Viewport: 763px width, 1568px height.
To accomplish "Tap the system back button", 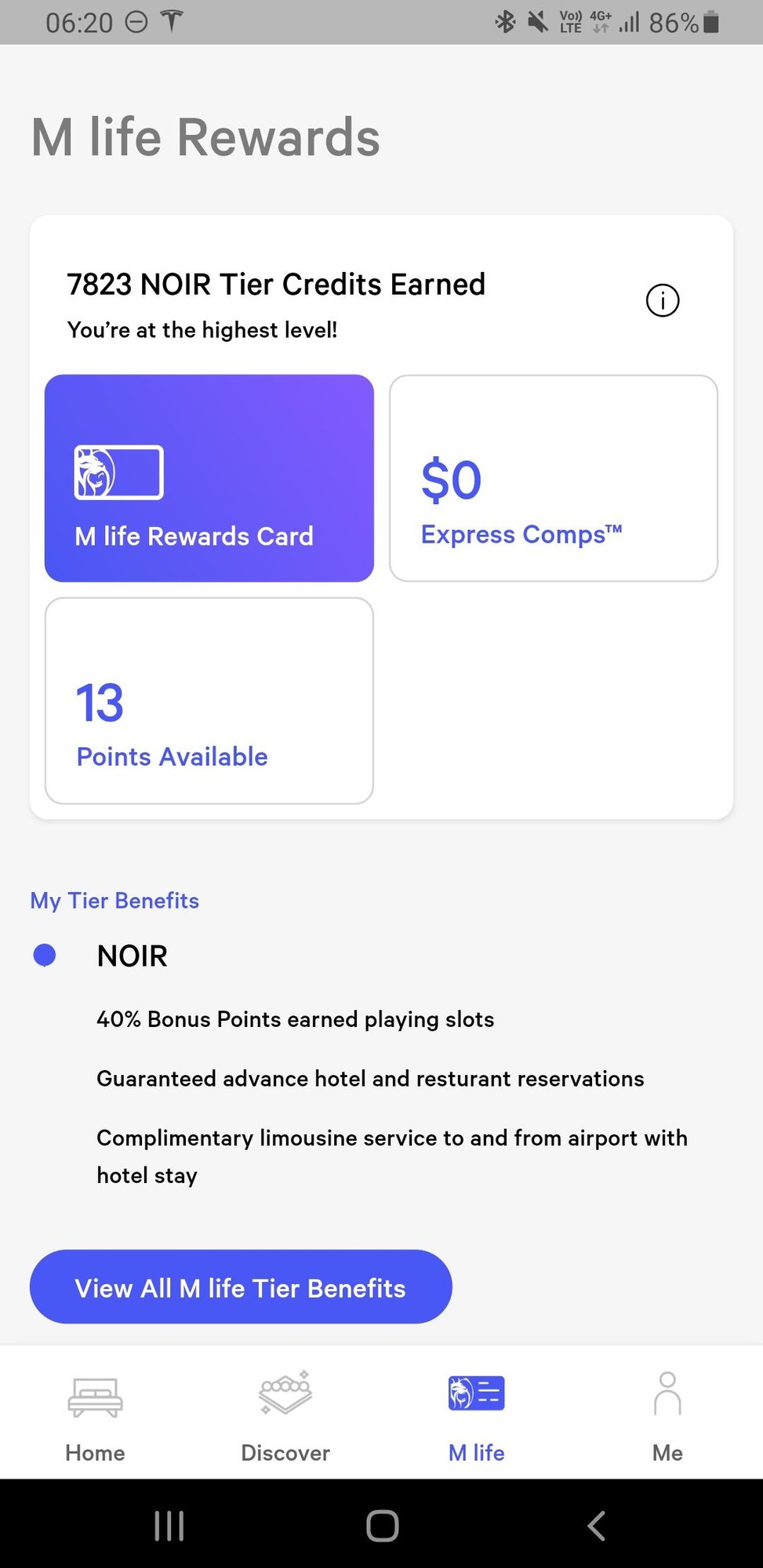I will pos(596,1526).
